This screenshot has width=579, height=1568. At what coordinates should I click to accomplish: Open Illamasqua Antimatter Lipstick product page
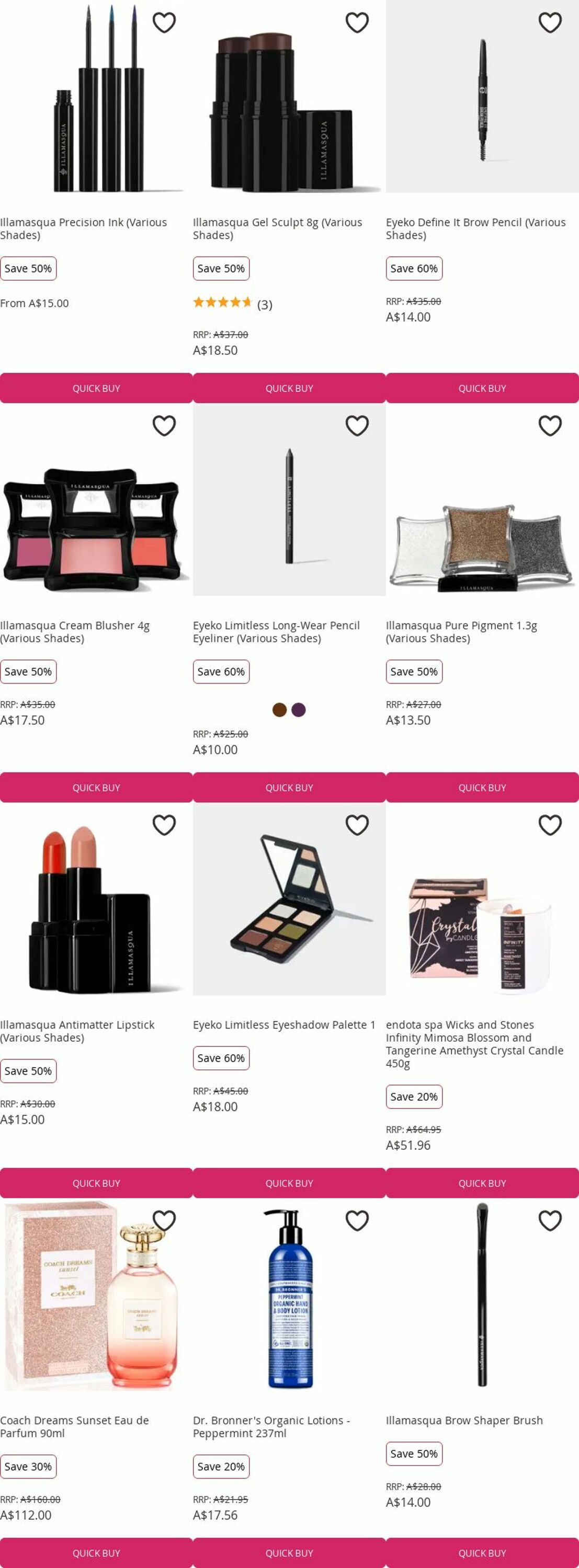tap(77, 1031)
